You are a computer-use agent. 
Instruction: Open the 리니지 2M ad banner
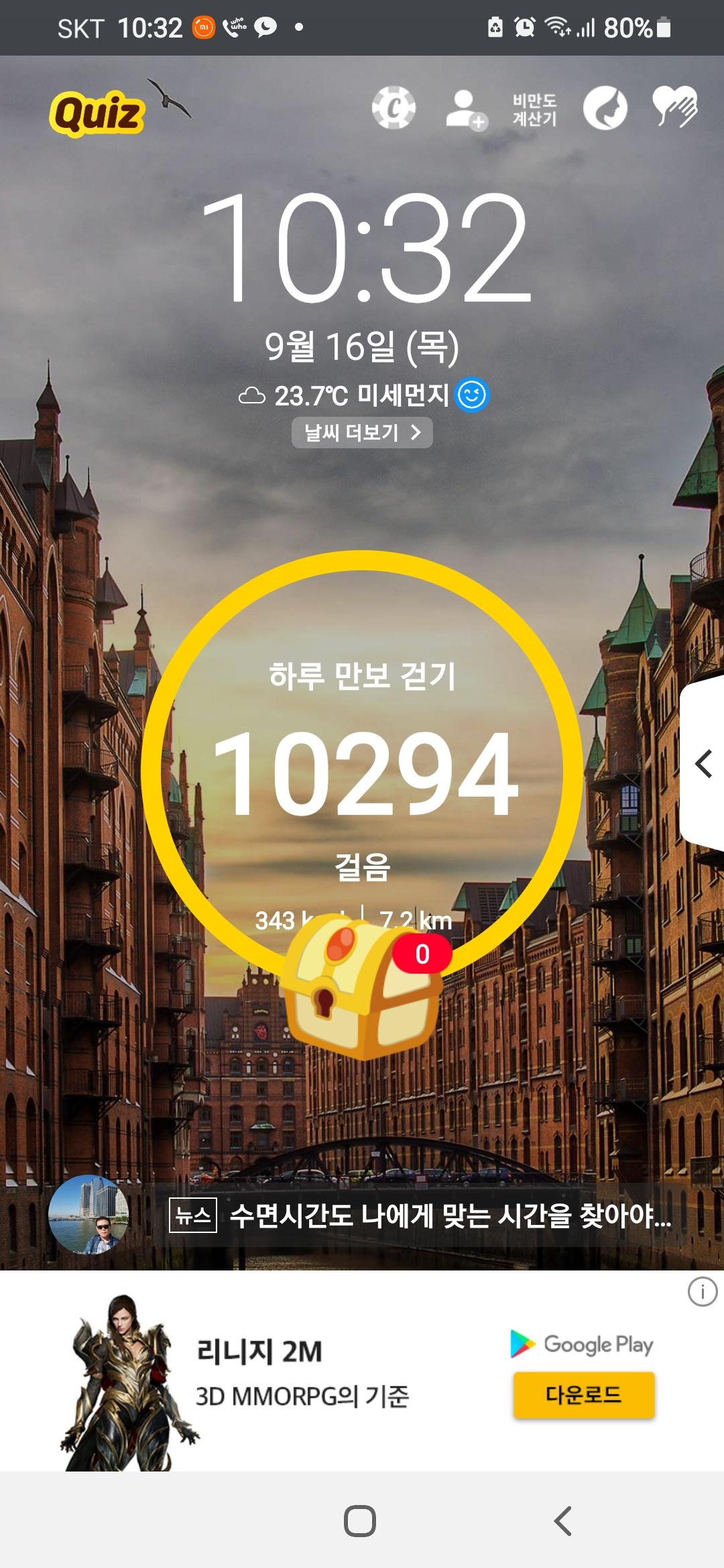point(302,1374)
